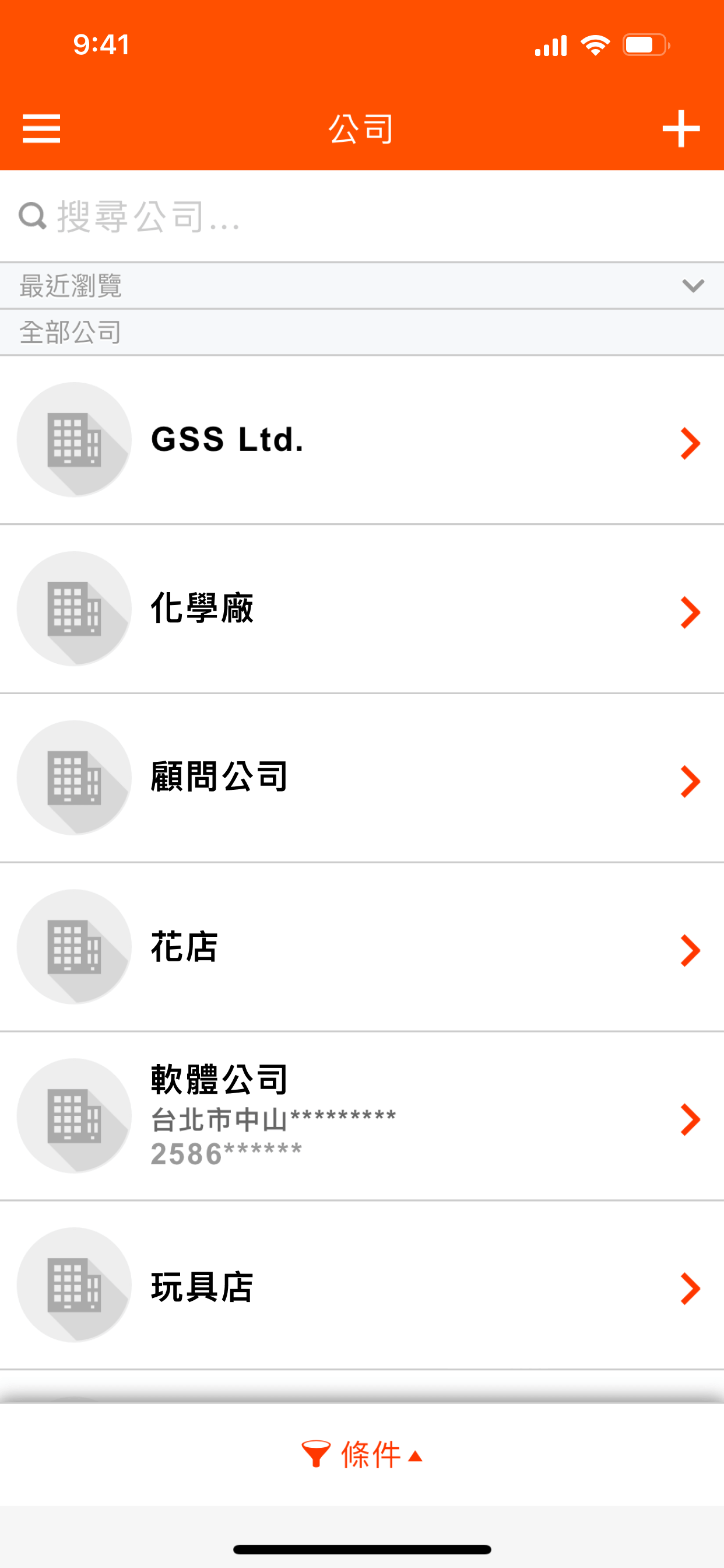Open the 化學廠 company entry
This screenshot has height=1568, width=724.
(362, 608)
